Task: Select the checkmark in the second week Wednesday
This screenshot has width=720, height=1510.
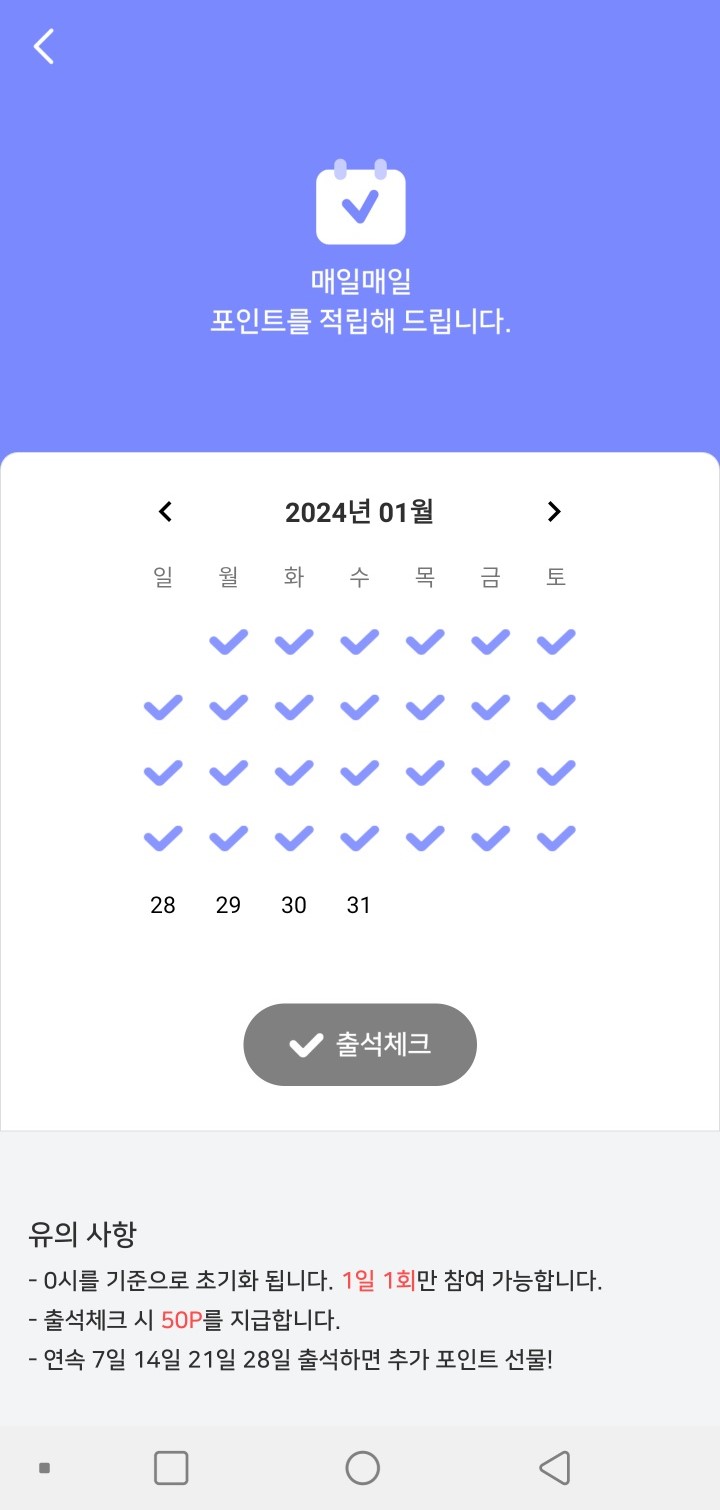Action: (359, 707)
